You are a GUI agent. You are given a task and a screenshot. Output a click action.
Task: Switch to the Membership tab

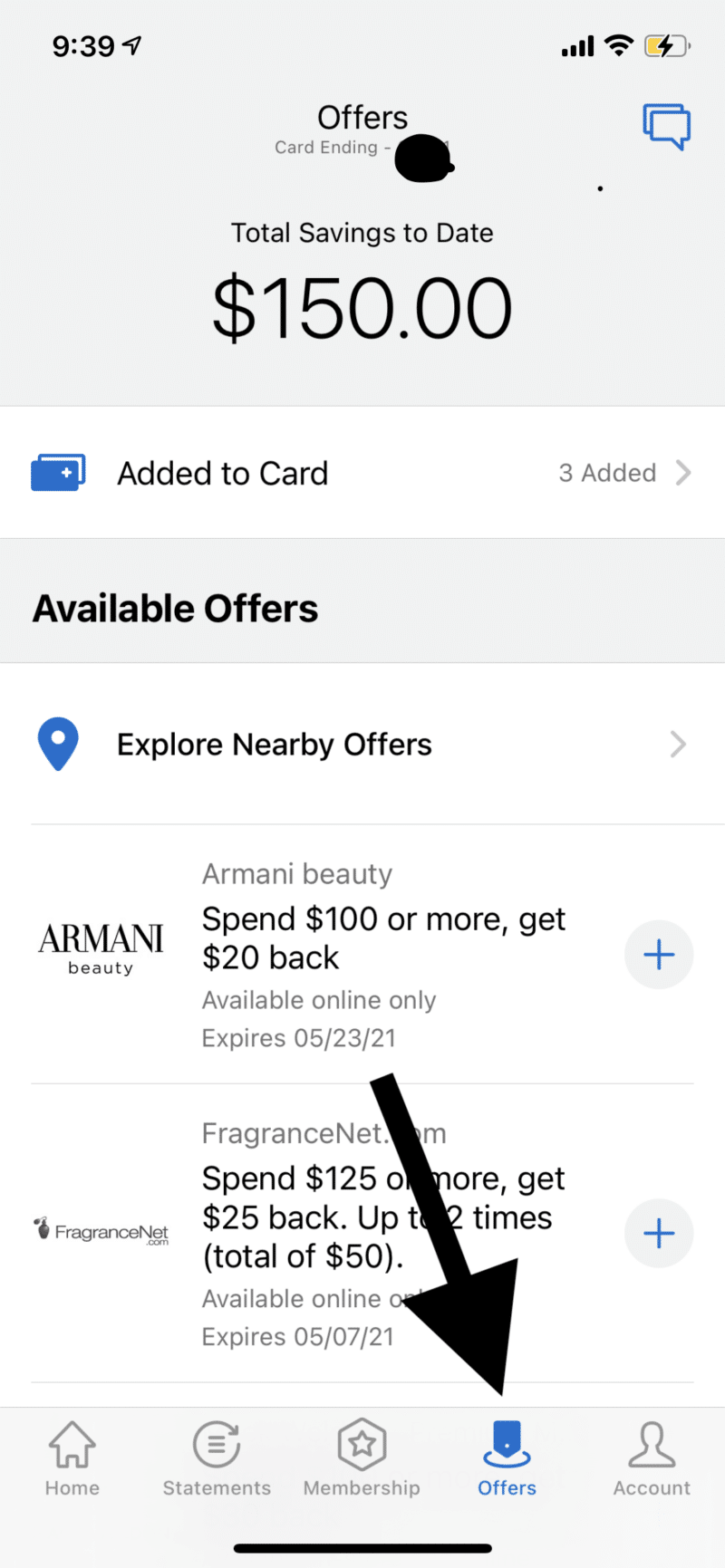click(x=362, y=1457)
